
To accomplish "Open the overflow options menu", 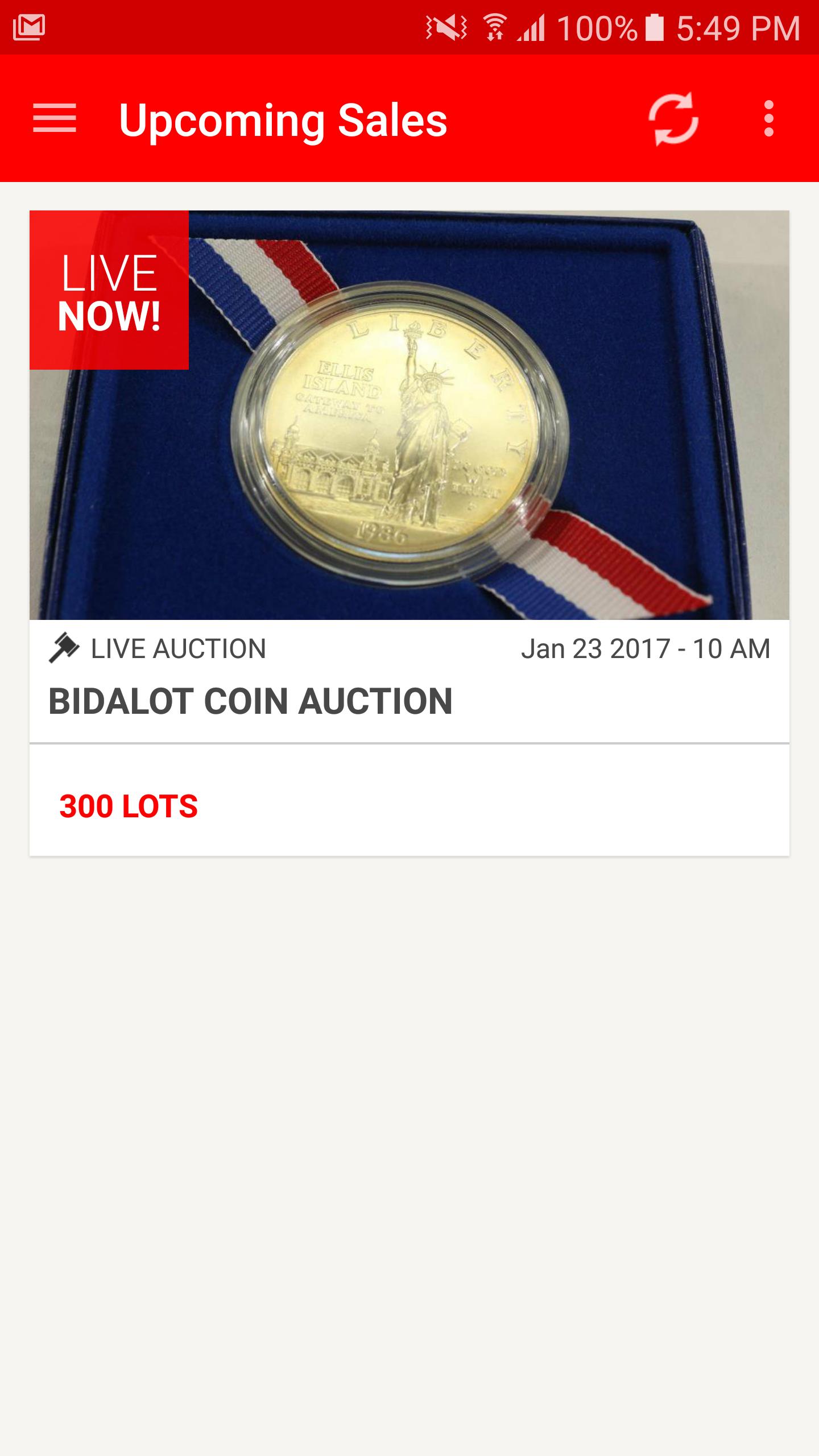I will point(769,119).
